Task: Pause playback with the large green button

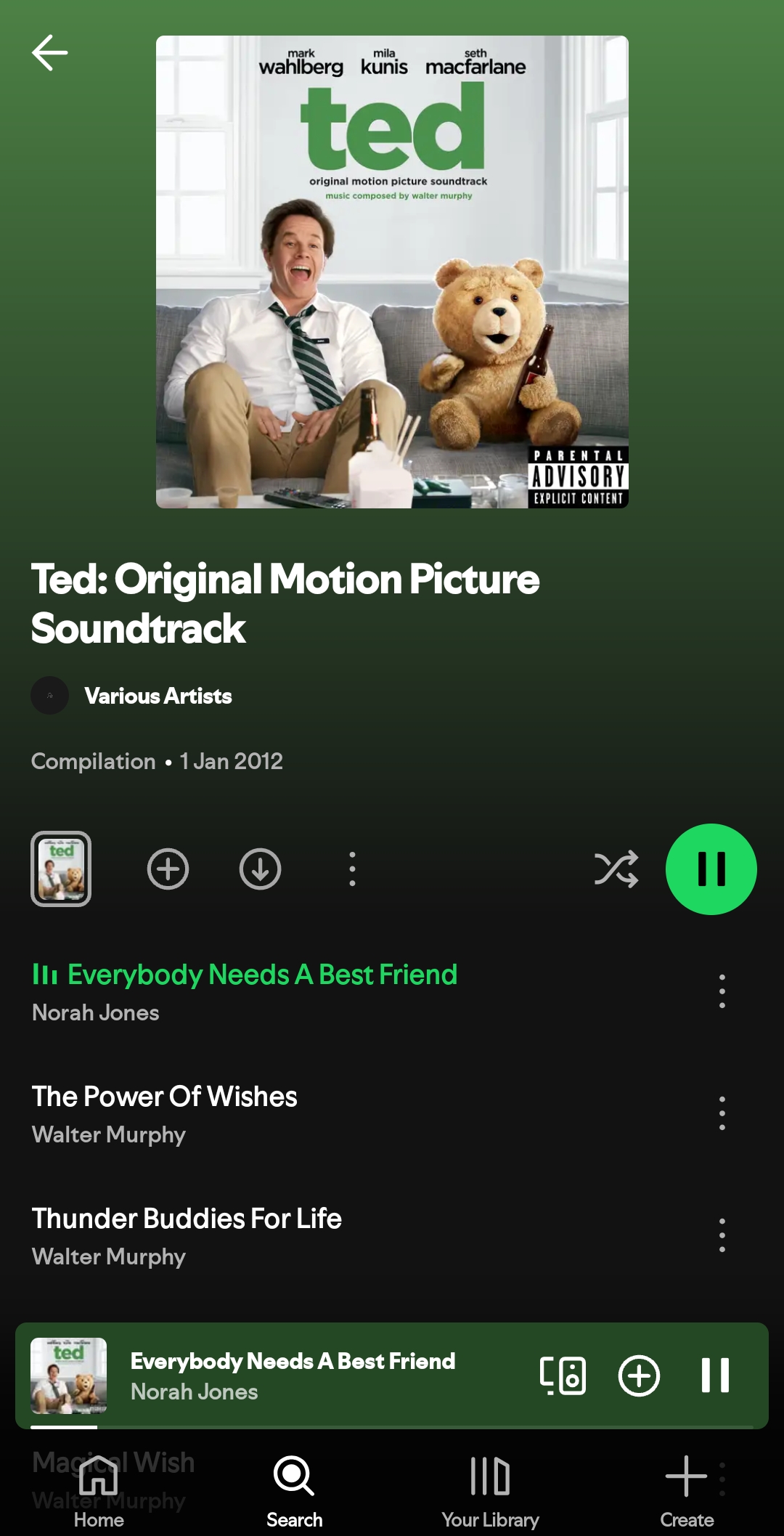Action: [711, 869]
